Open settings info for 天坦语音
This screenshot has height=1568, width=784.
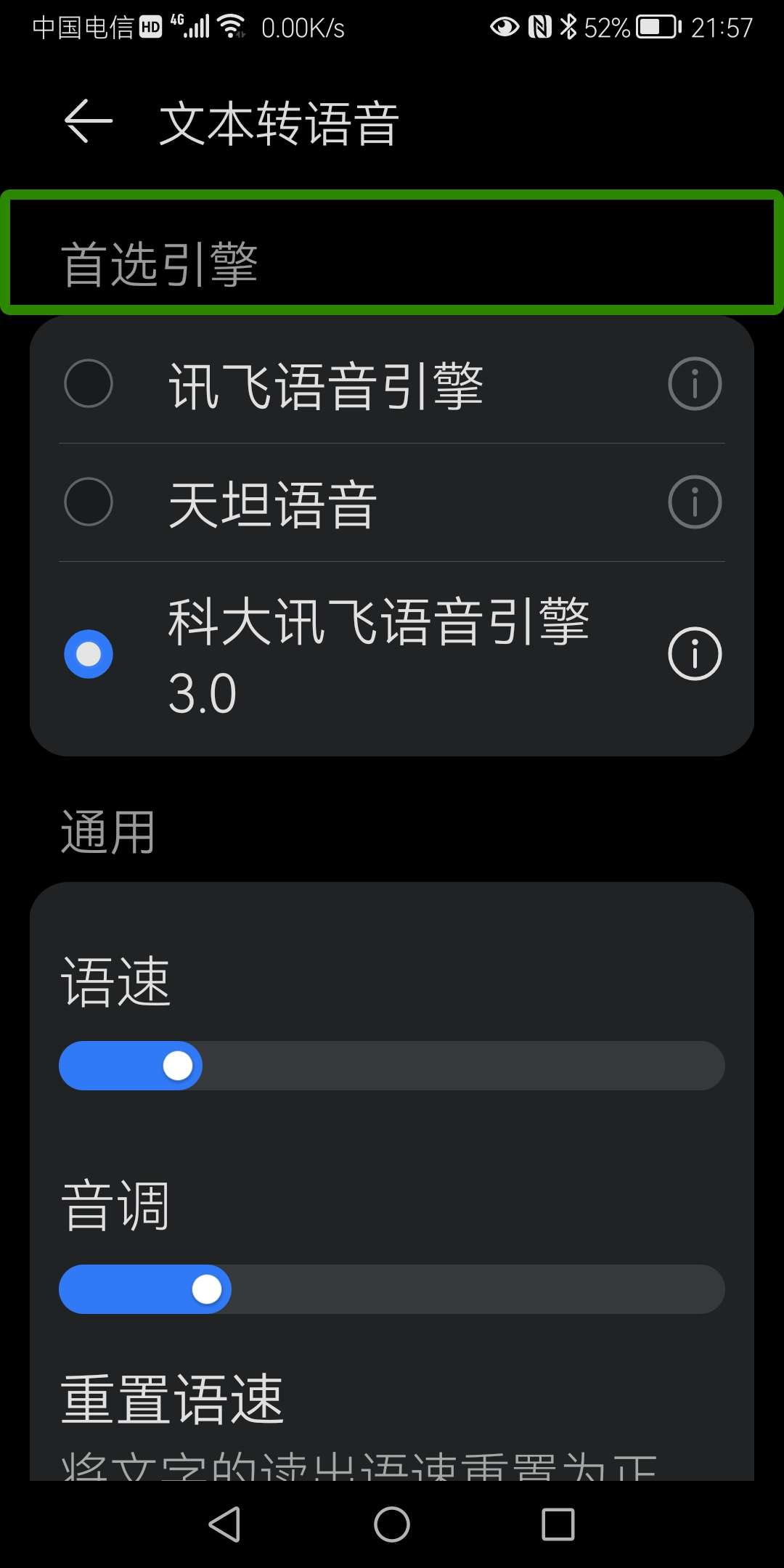point(695,501)
